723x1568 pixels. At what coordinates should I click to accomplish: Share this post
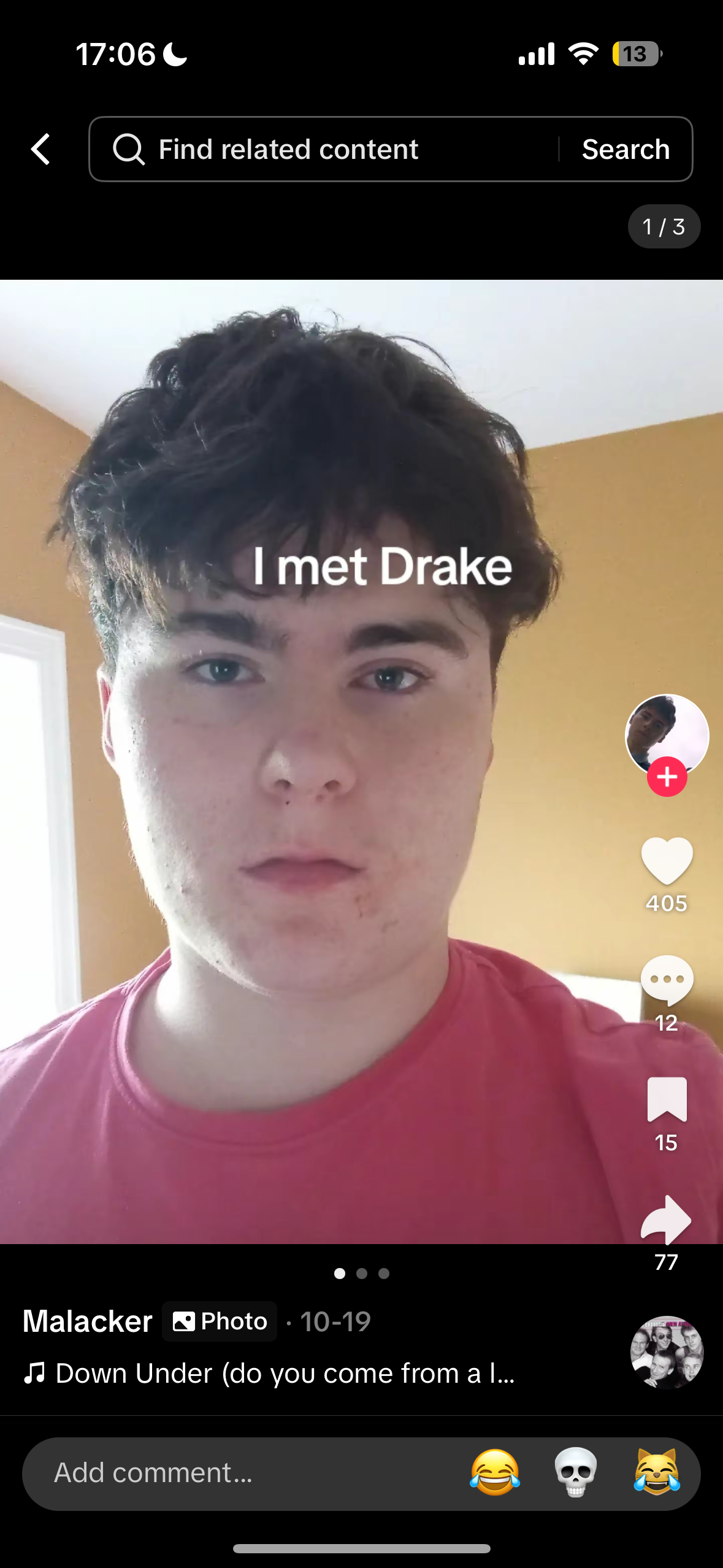[x=667, y=1219]
